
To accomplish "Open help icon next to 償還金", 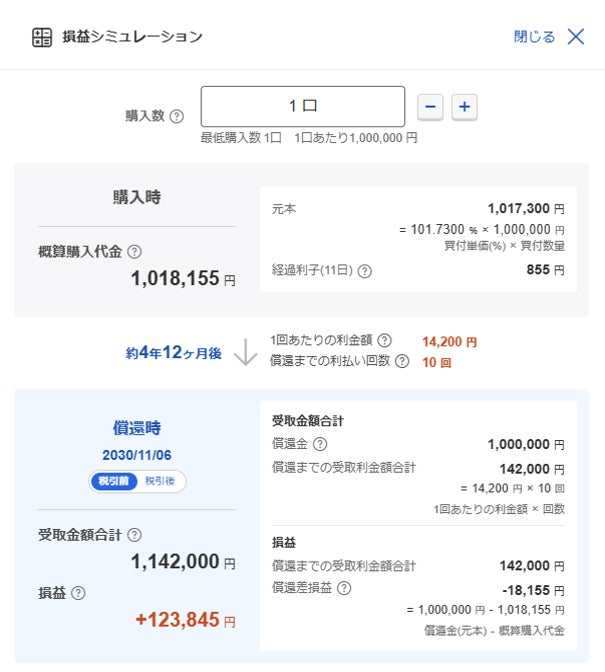I will point(320,444).
